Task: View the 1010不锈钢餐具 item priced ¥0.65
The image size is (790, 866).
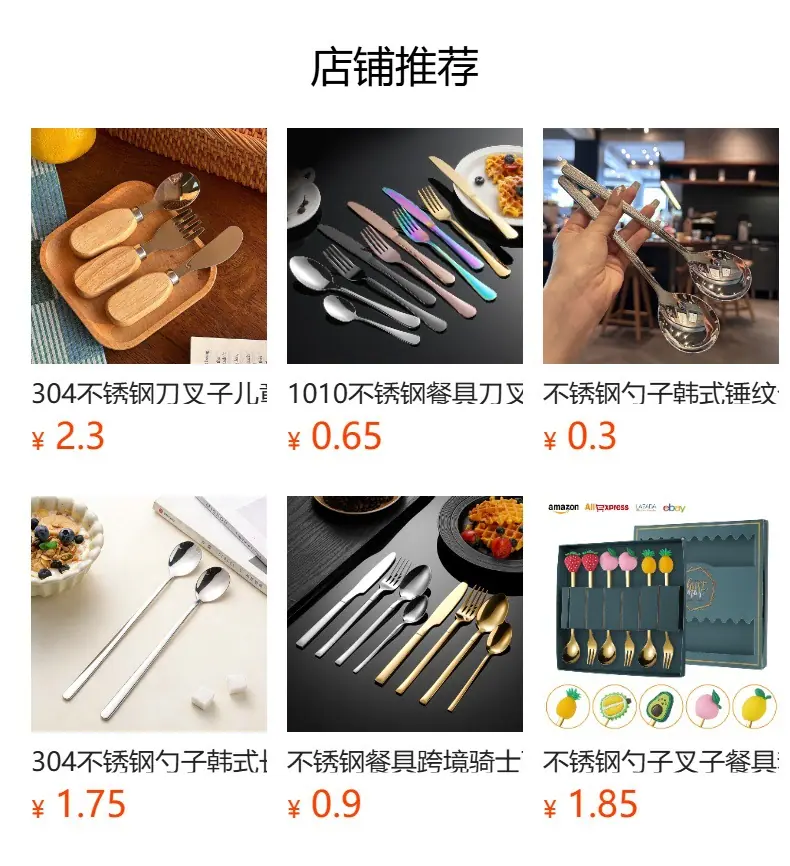Action: [x=404, y=246]
